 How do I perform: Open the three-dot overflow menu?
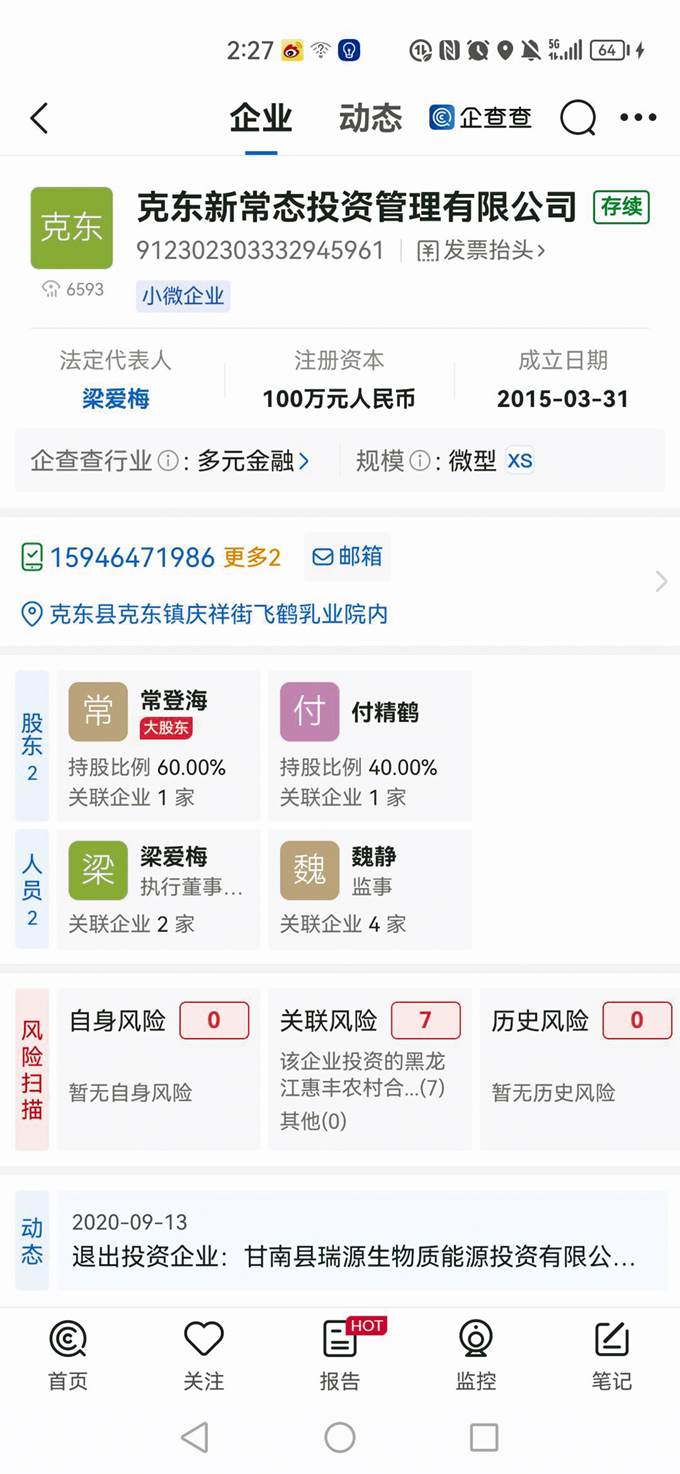point(638,118)
